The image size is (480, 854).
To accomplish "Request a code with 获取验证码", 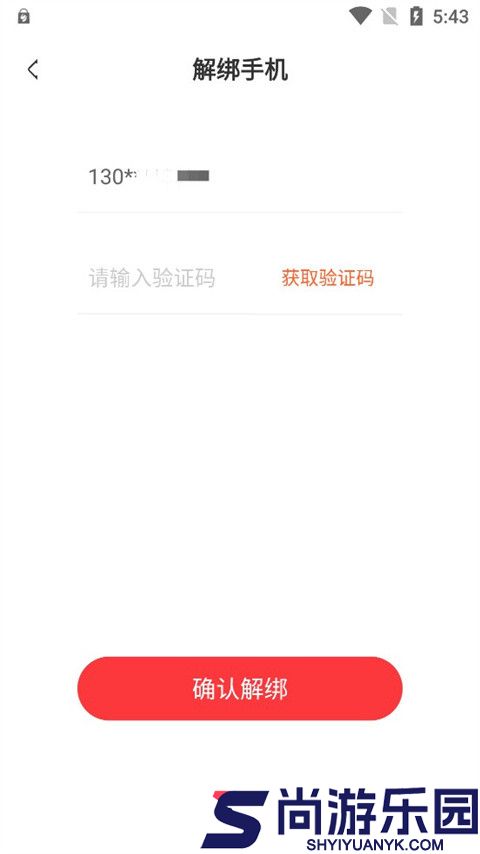I will [327, 278].
